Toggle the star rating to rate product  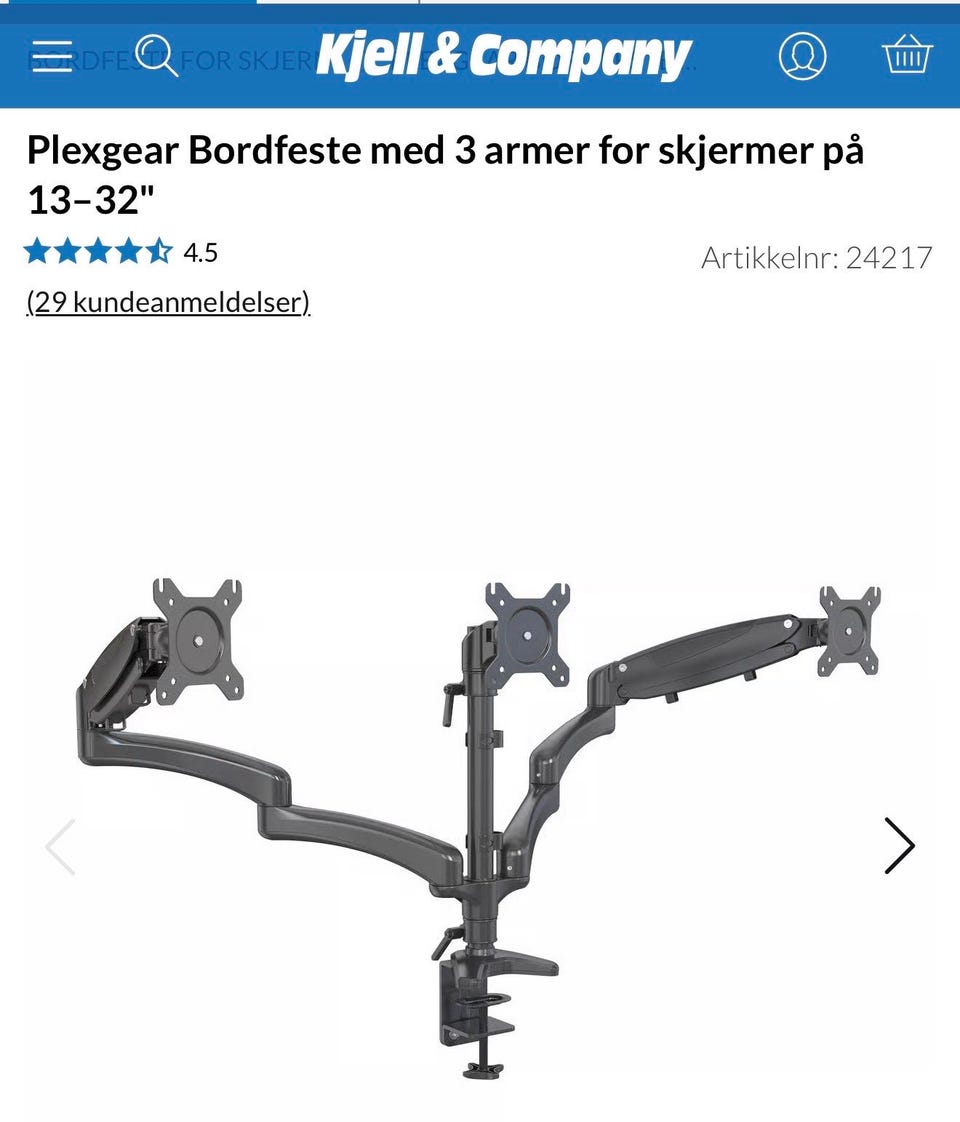point(97,251)
